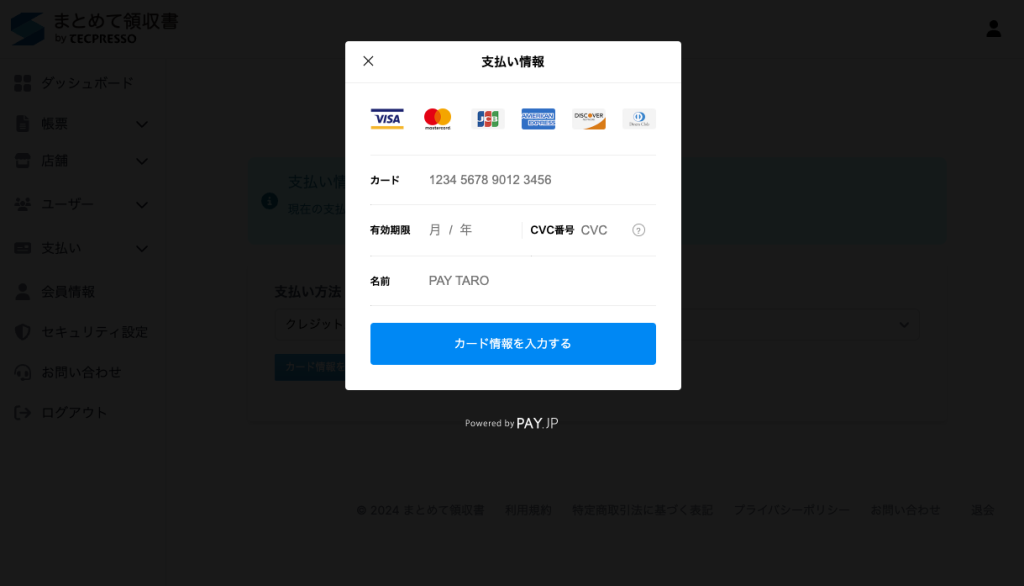This screenshot has height=586, width=1024.
Task: Select the CVC番号 input field
Action: pos(602,230)
